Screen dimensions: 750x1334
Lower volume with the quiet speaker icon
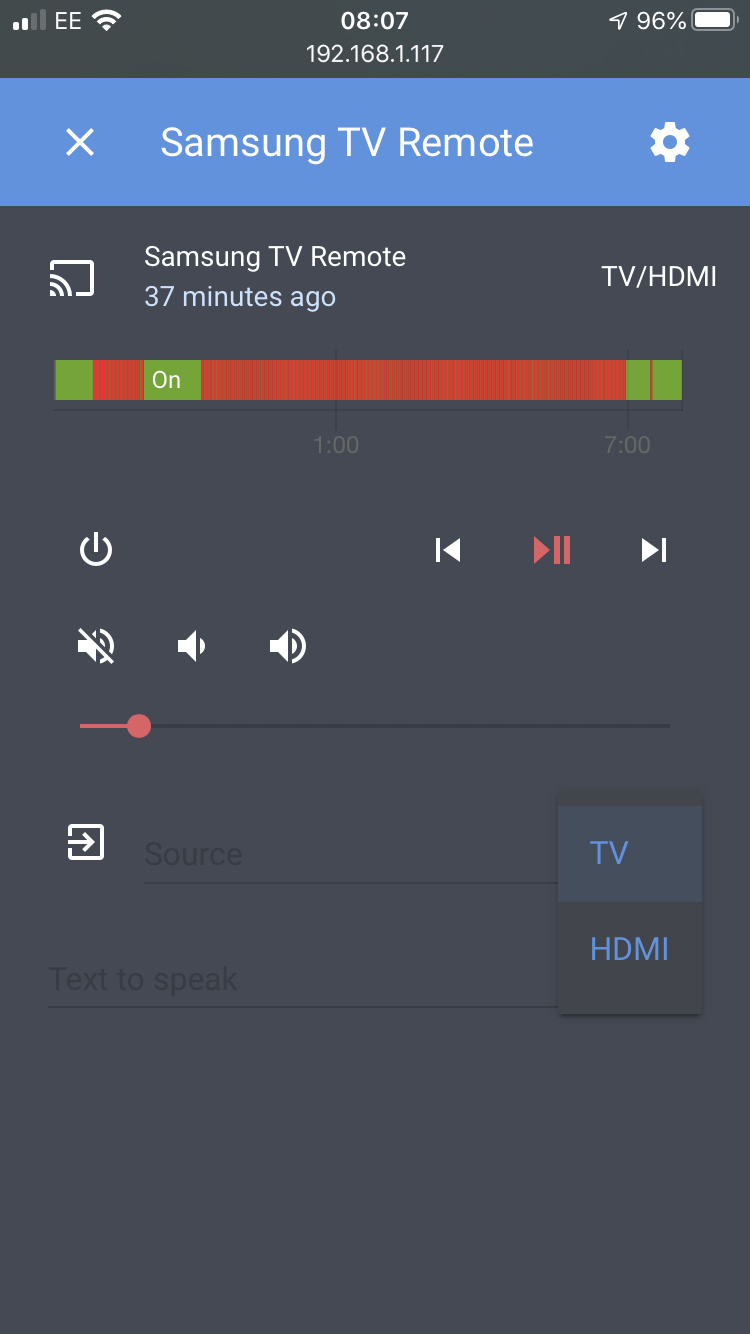(191, 645)
